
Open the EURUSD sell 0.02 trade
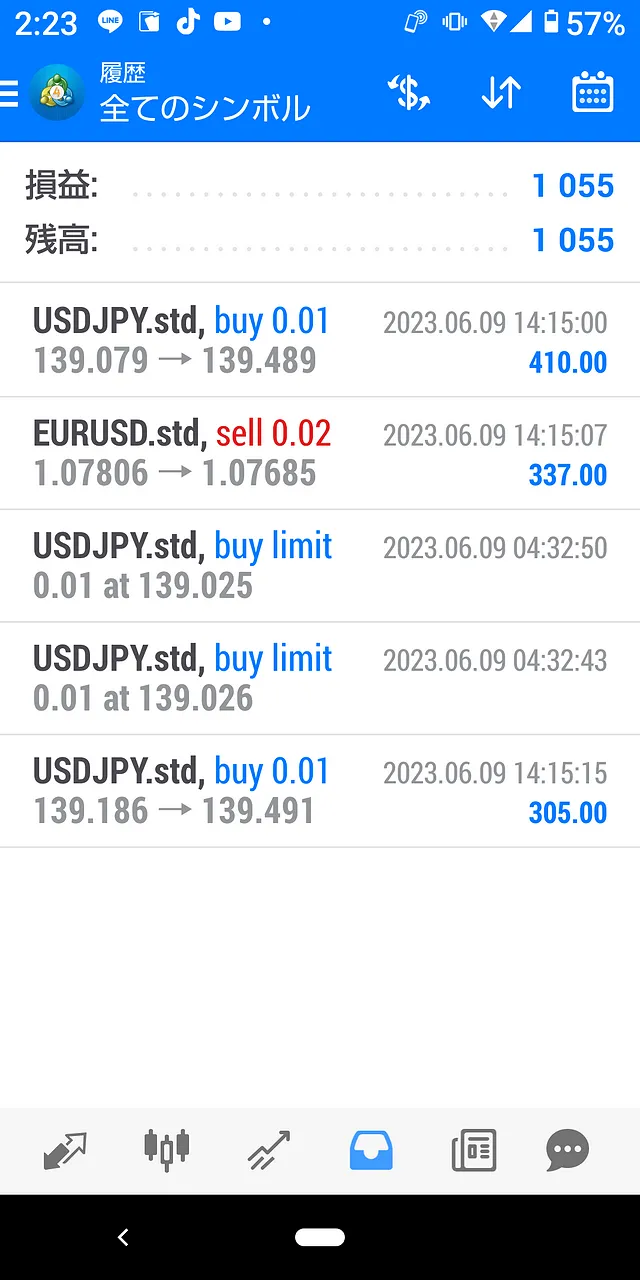pyautogui.click(x=320, y=453)
